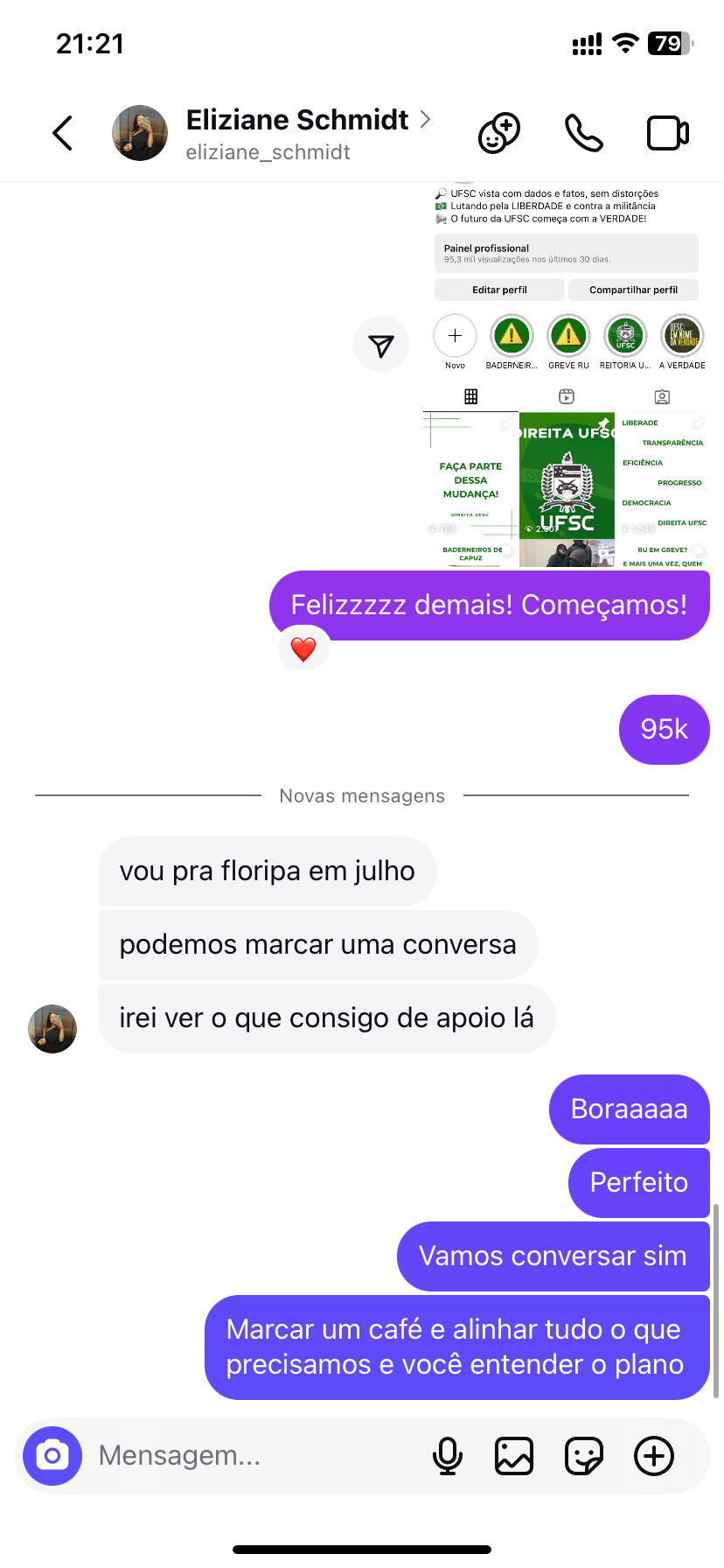Tap Eliziane's avatar beside her messages
This screenshot has width=724, height=1568.
coord(52,1029)
